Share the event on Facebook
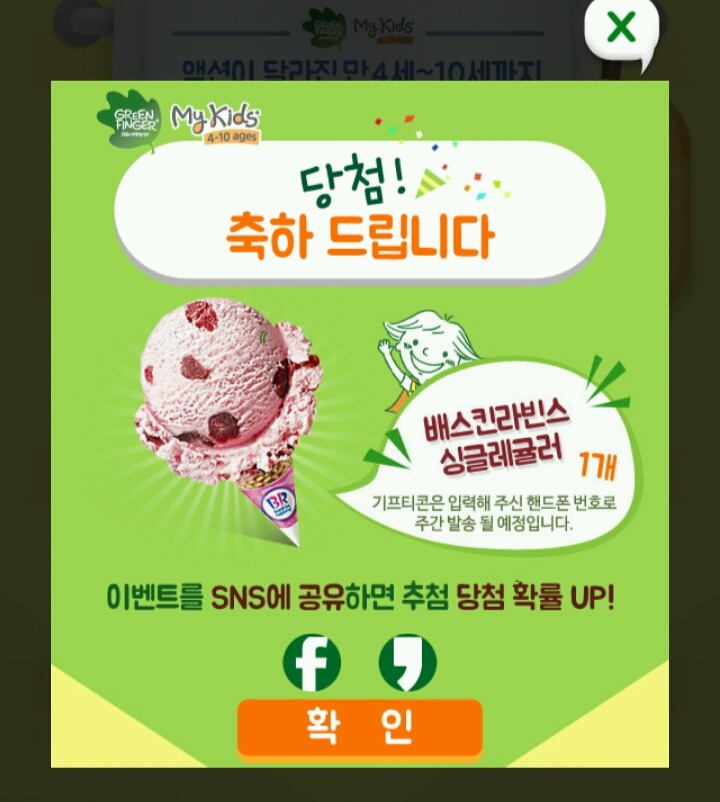 tap(312, 662)
